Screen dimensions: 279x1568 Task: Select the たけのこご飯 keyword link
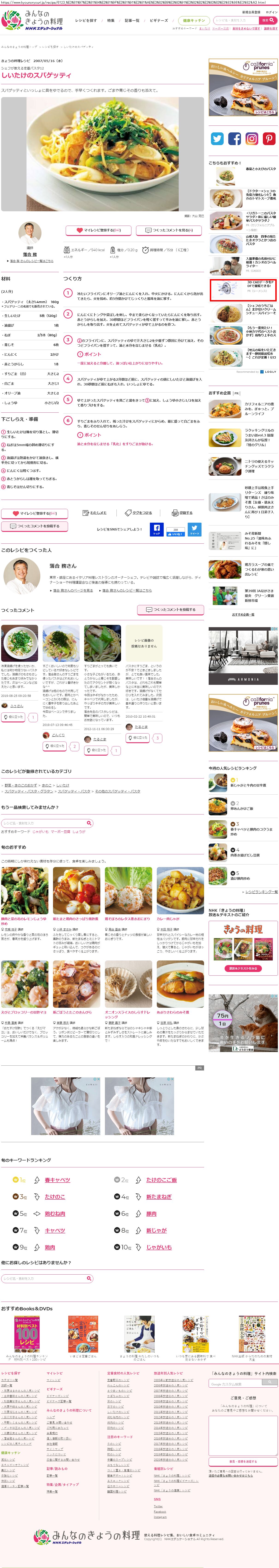tap(161, 1180)
